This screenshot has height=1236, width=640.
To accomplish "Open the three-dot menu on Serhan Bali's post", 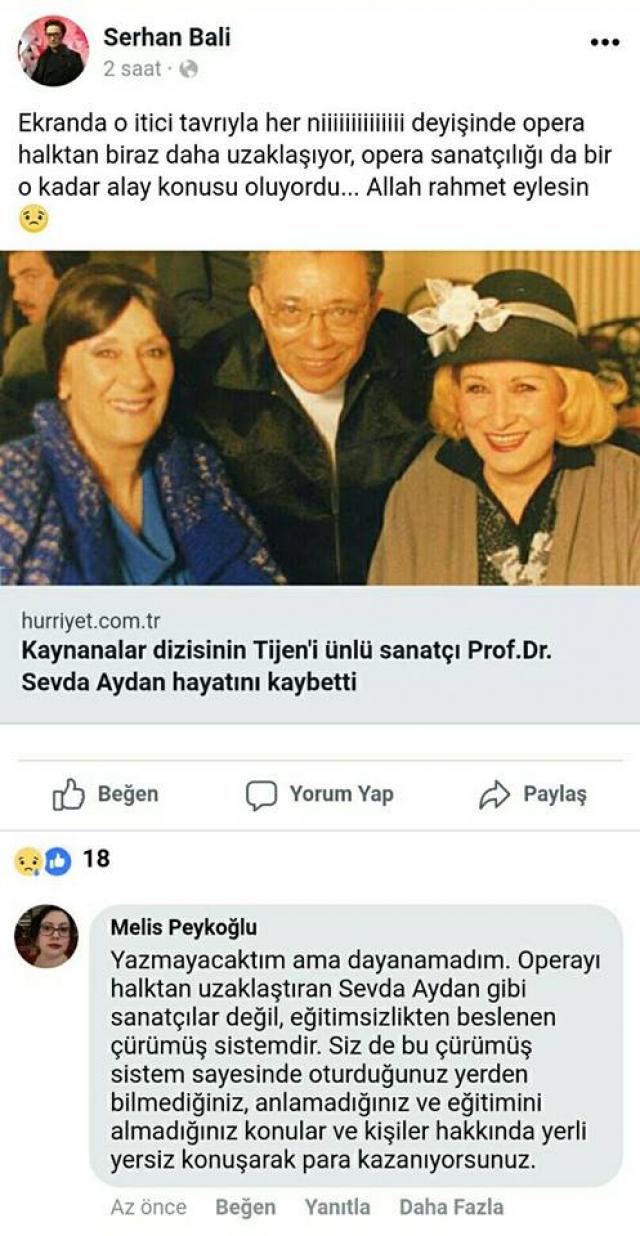I will 605,43.
